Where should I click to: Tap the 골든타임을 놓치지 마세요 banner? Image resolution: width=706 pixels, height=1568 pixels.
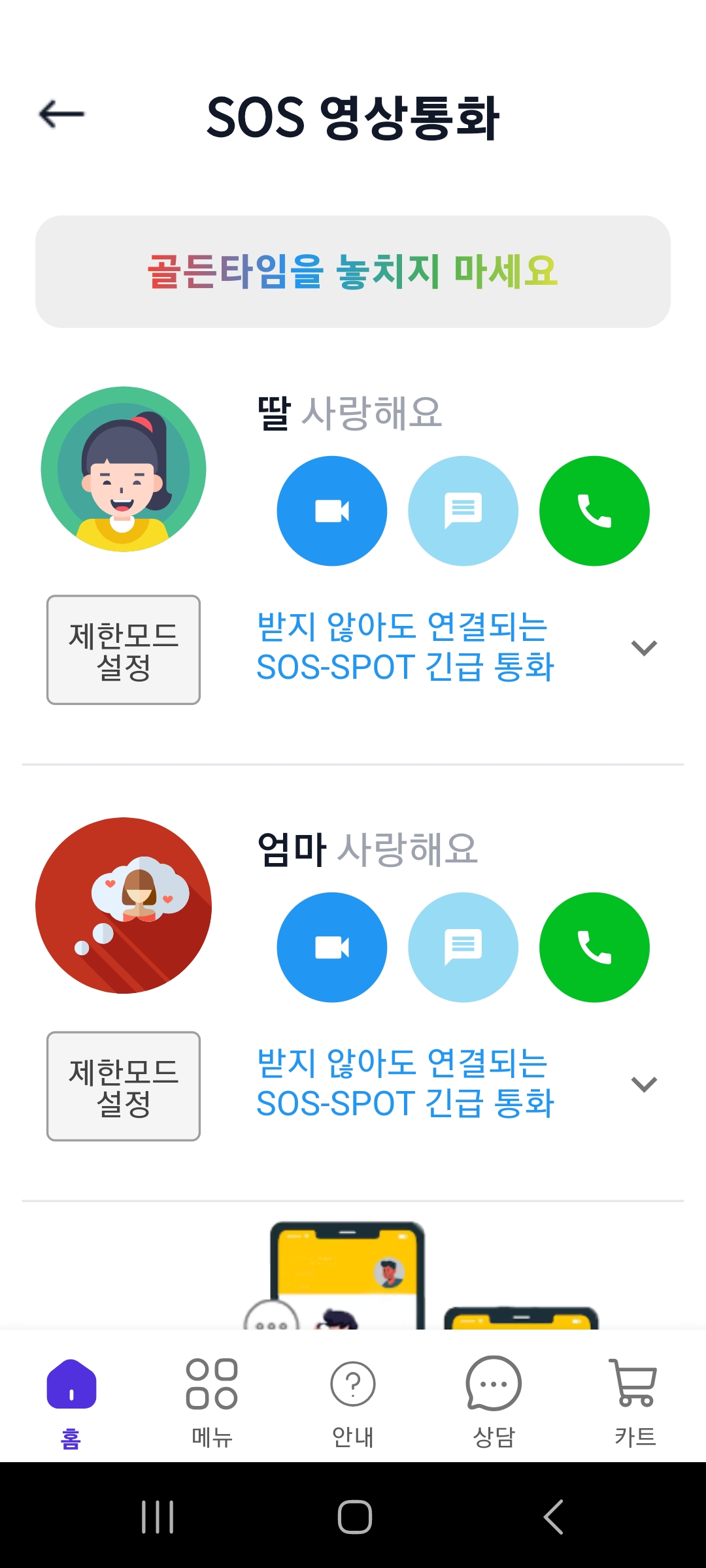353,272
